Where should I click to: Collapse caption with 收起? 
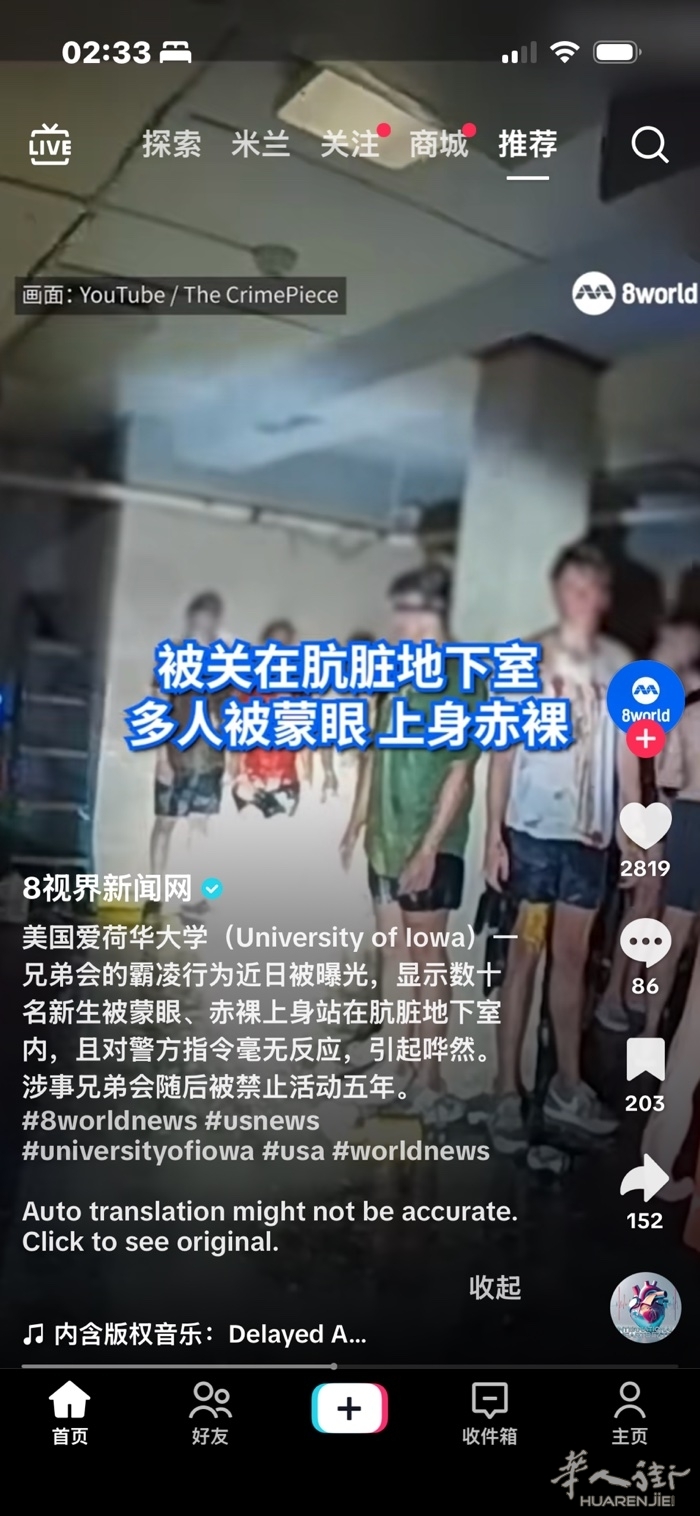[x=495, y=1287]
